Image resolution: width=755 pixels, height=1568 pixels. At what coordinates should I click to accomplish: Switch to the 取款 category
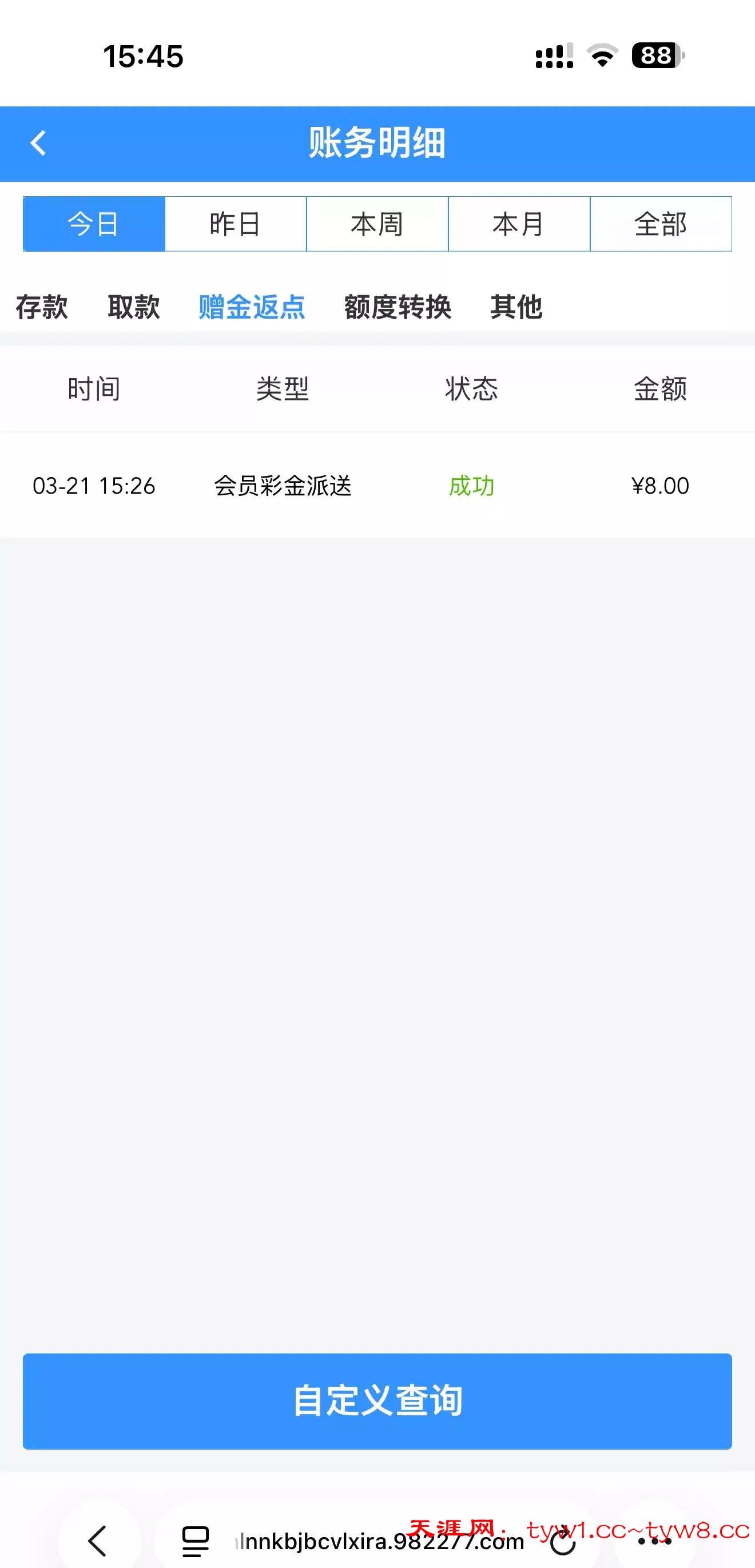[x=134, y=307]
